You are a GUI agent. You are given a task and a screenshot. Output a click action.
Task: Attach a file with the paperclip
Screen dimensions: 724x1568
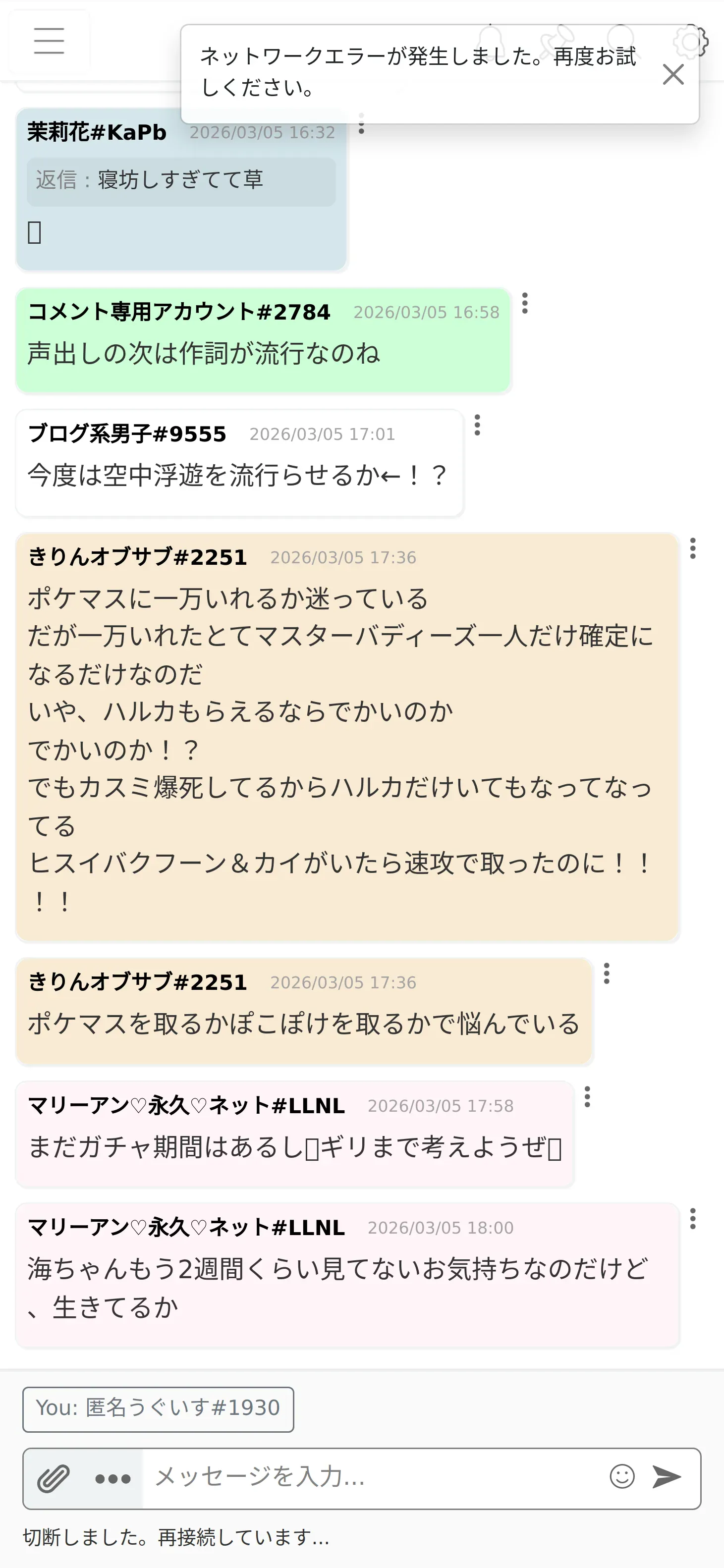point(54,1478)
